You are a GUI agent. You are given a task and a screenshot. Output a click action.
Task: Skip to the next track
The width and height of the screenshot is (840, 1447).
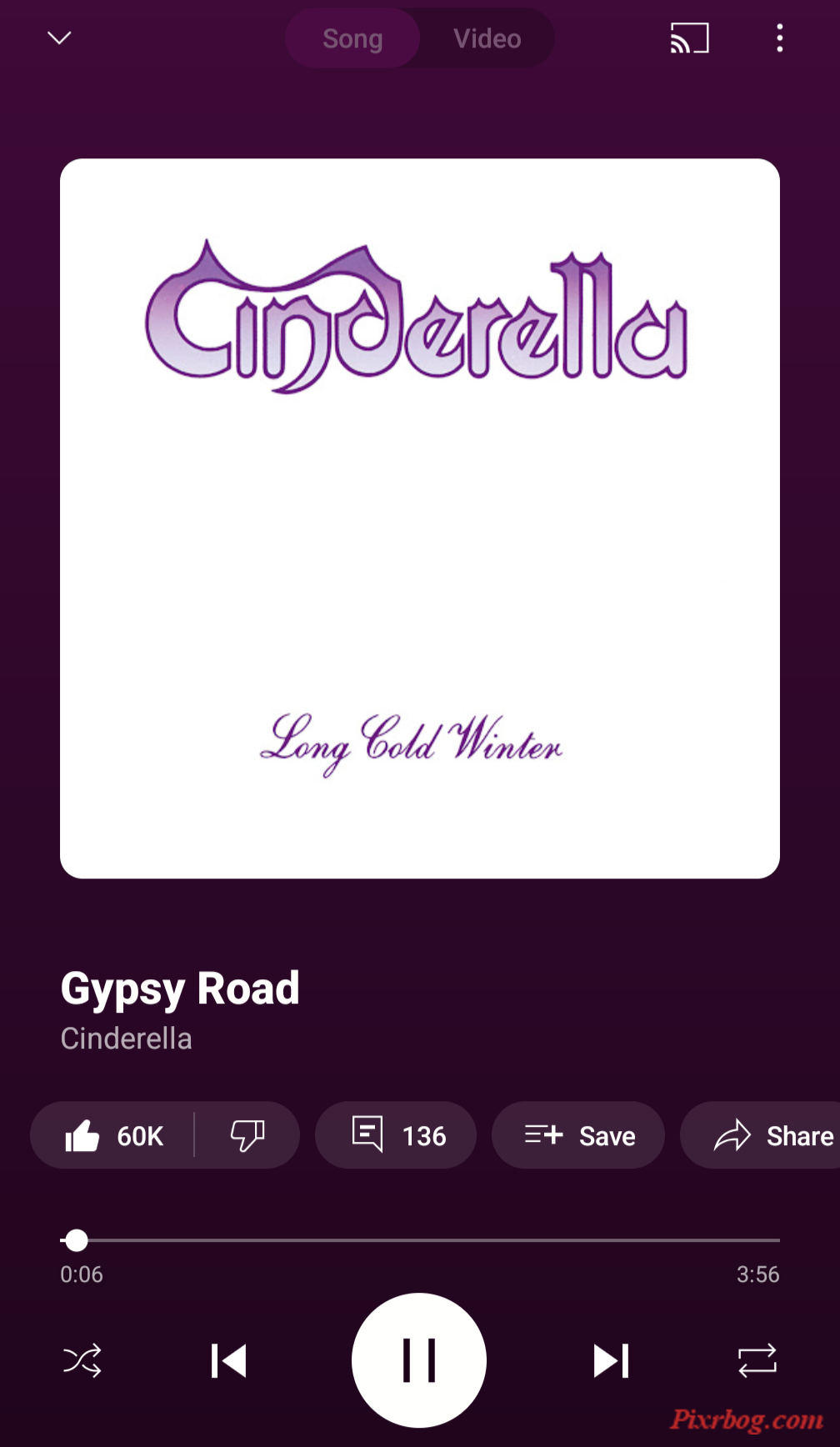click(x=611, y=1360)
